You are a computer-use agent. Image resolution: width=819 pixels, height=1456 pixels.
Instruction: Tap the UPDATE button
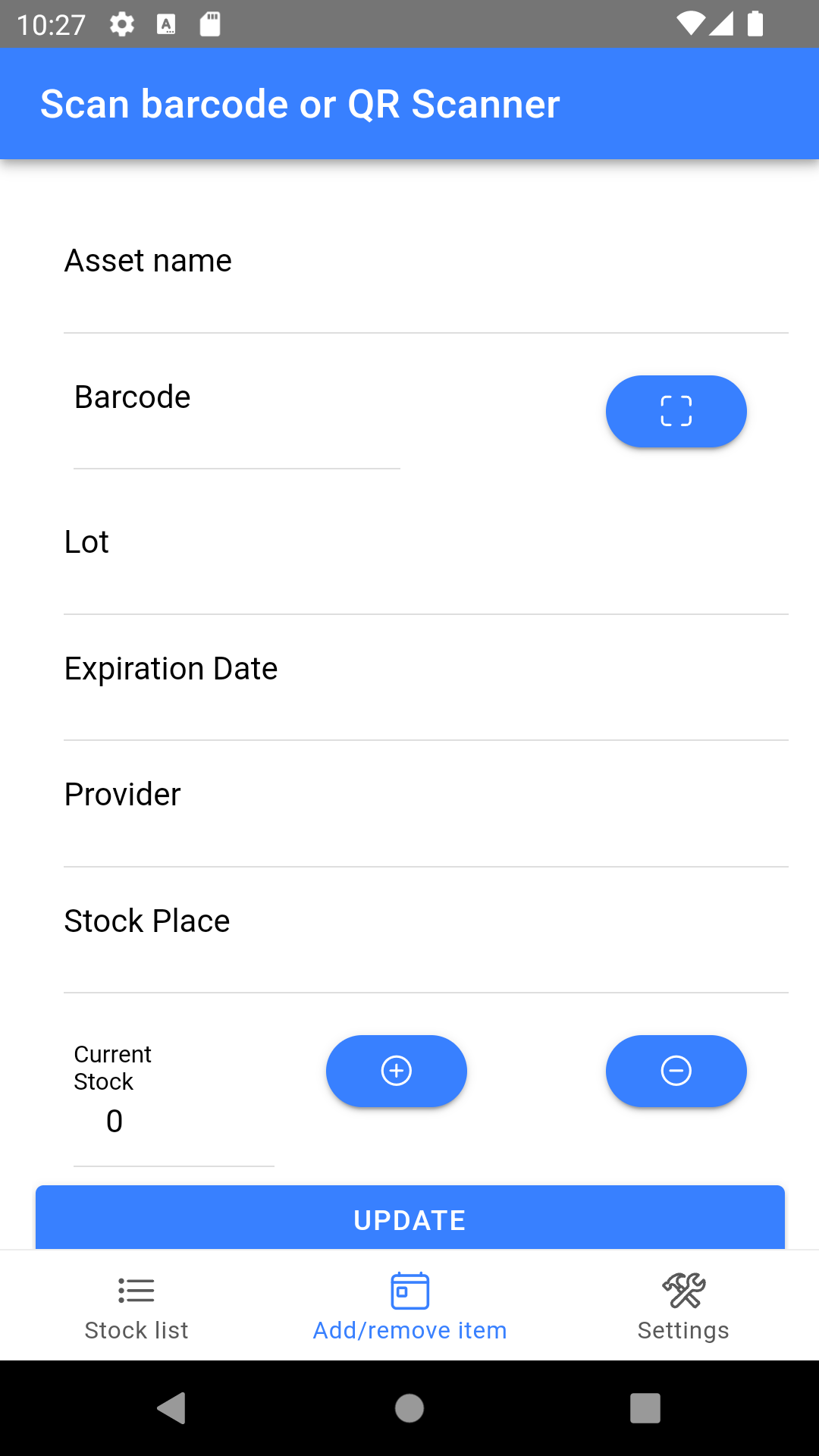(409, 1219)
